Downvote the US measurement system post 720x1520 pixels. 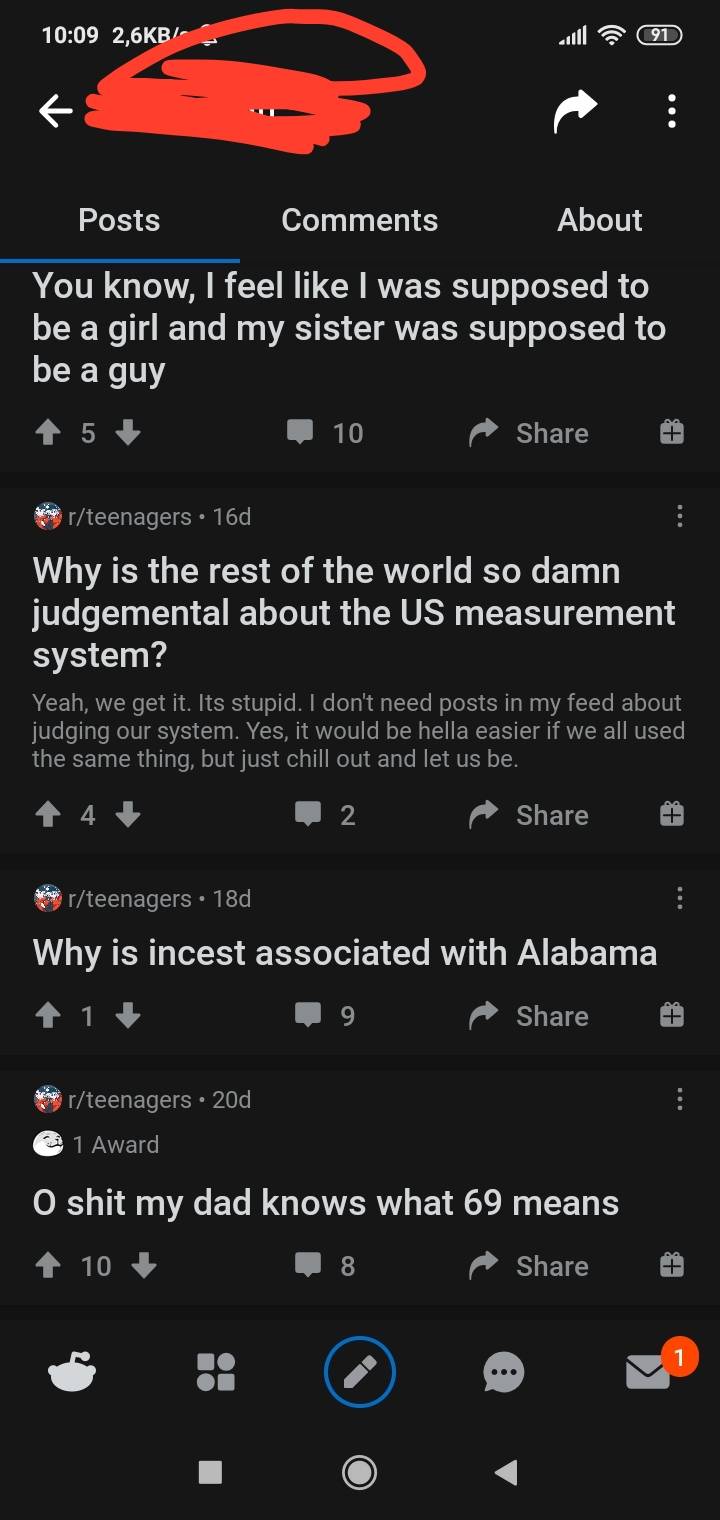(127, 815)
